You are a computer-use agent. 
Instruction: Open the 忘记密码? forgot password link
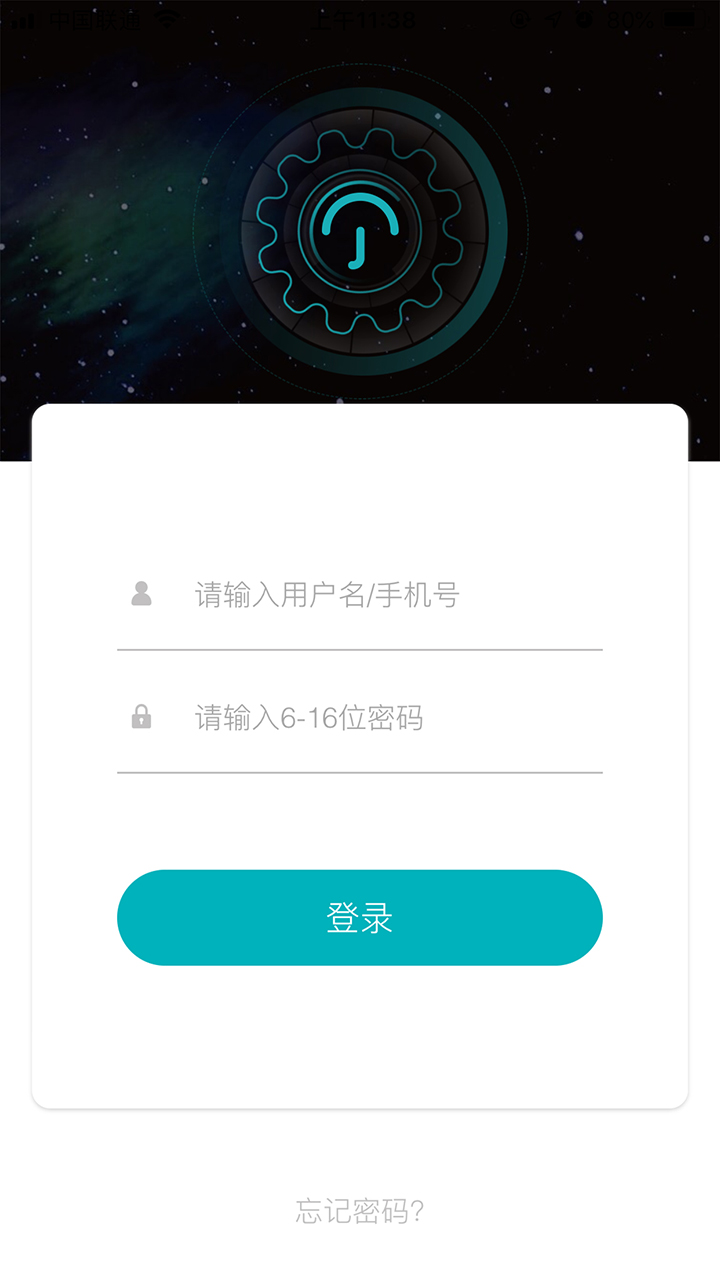click(x=360, y=1211)
